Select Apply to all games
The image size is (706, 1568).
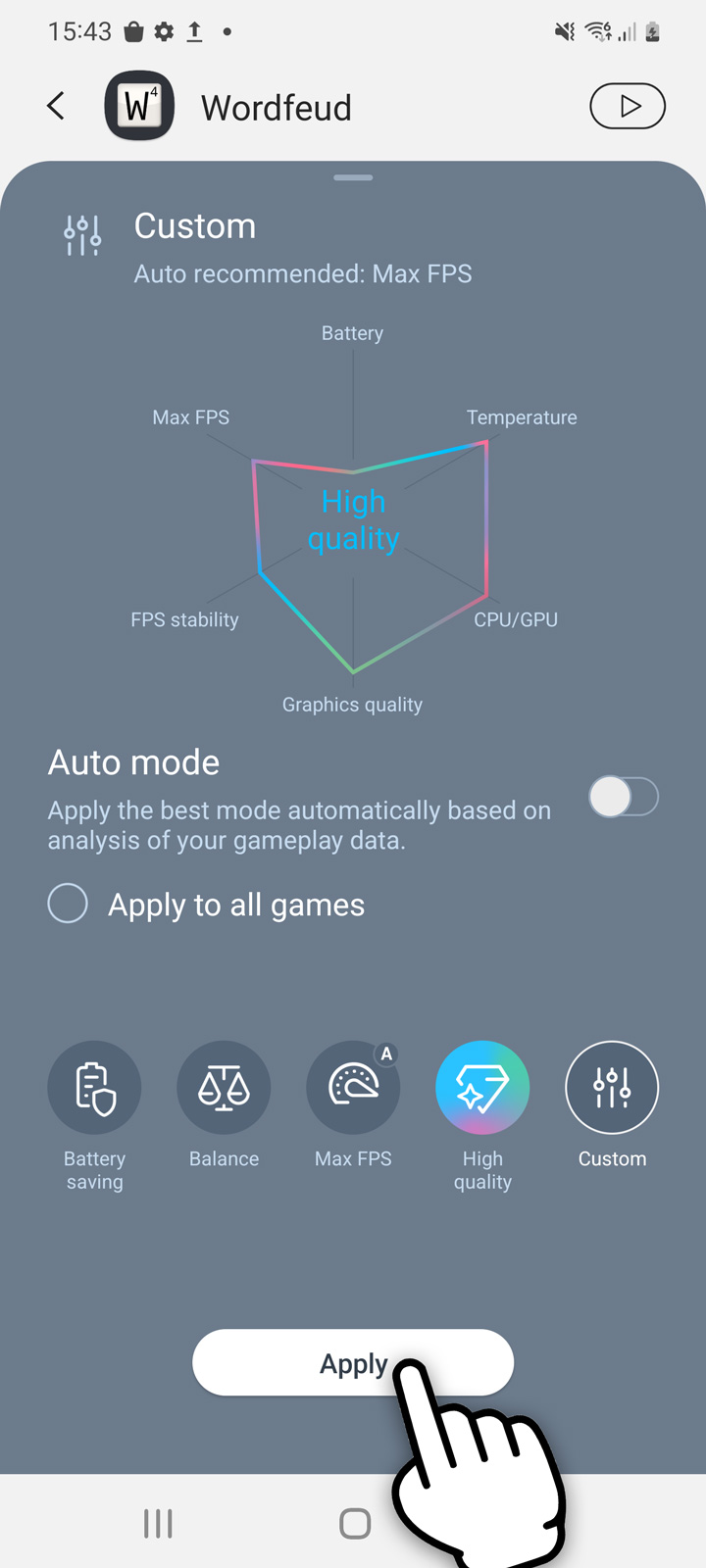(x=69, y=904)
